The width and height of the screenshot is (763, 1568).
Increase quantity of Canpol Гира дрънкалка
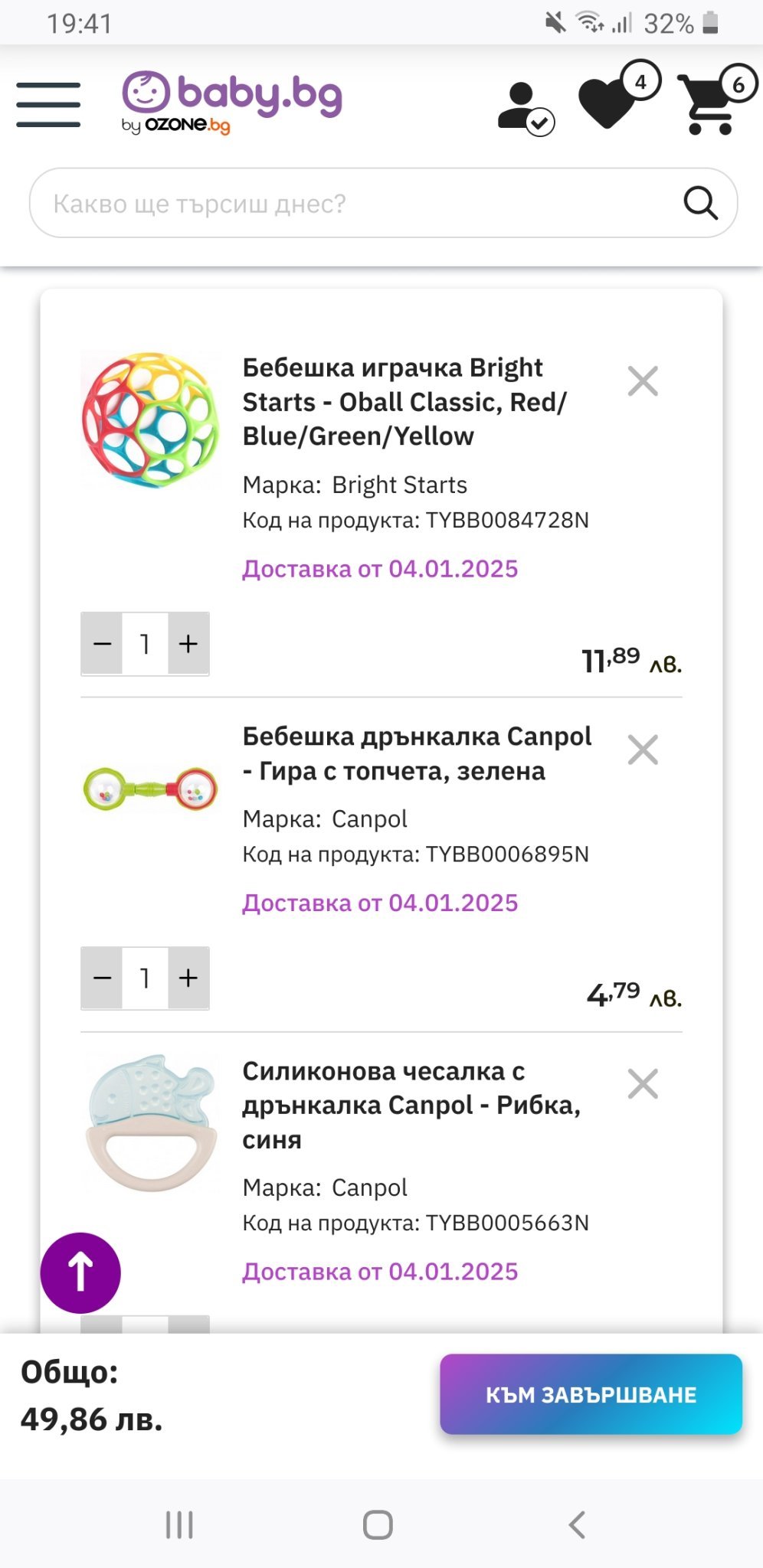188,978
